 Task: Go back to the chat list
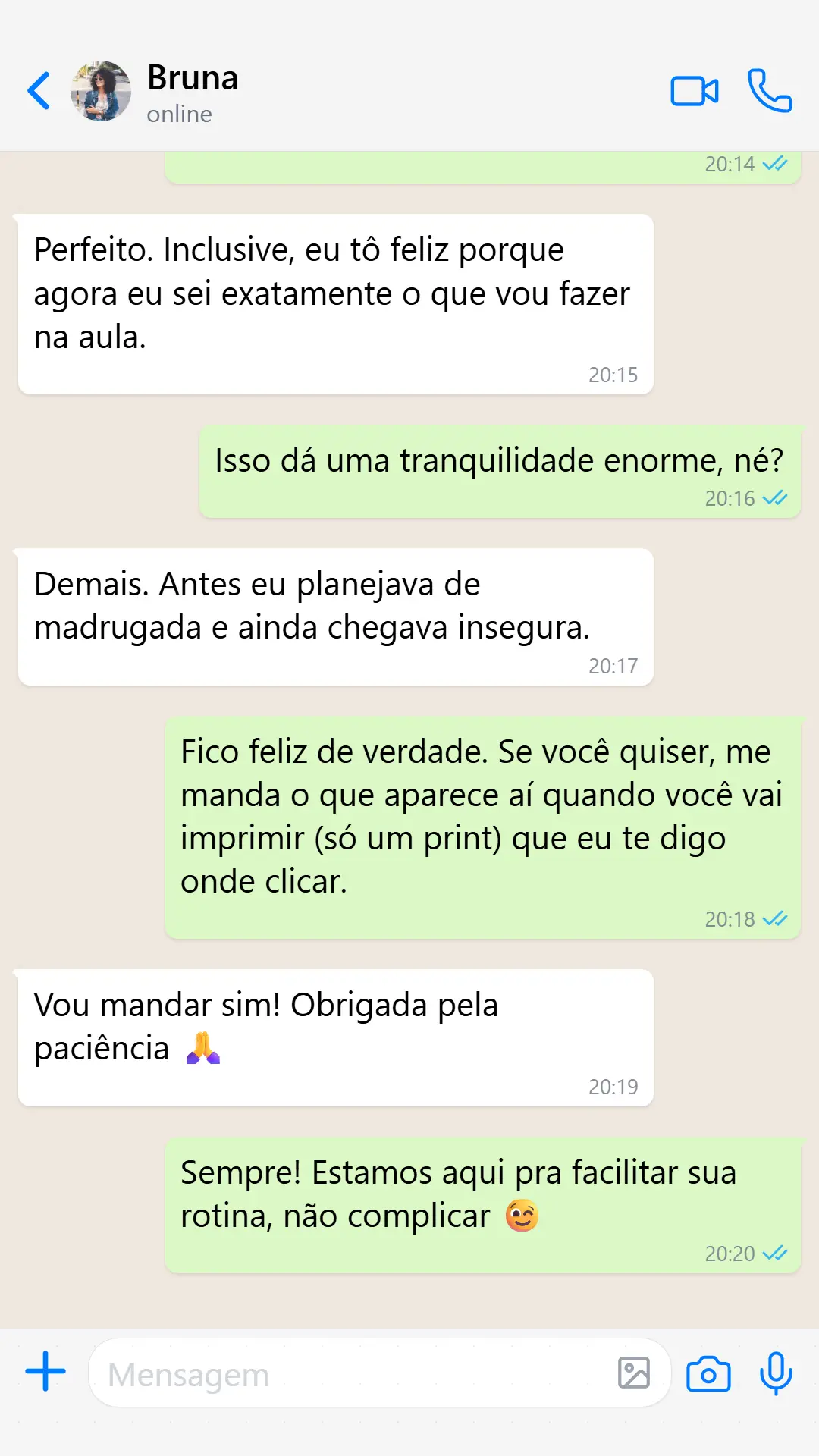[x=39, y=90]
